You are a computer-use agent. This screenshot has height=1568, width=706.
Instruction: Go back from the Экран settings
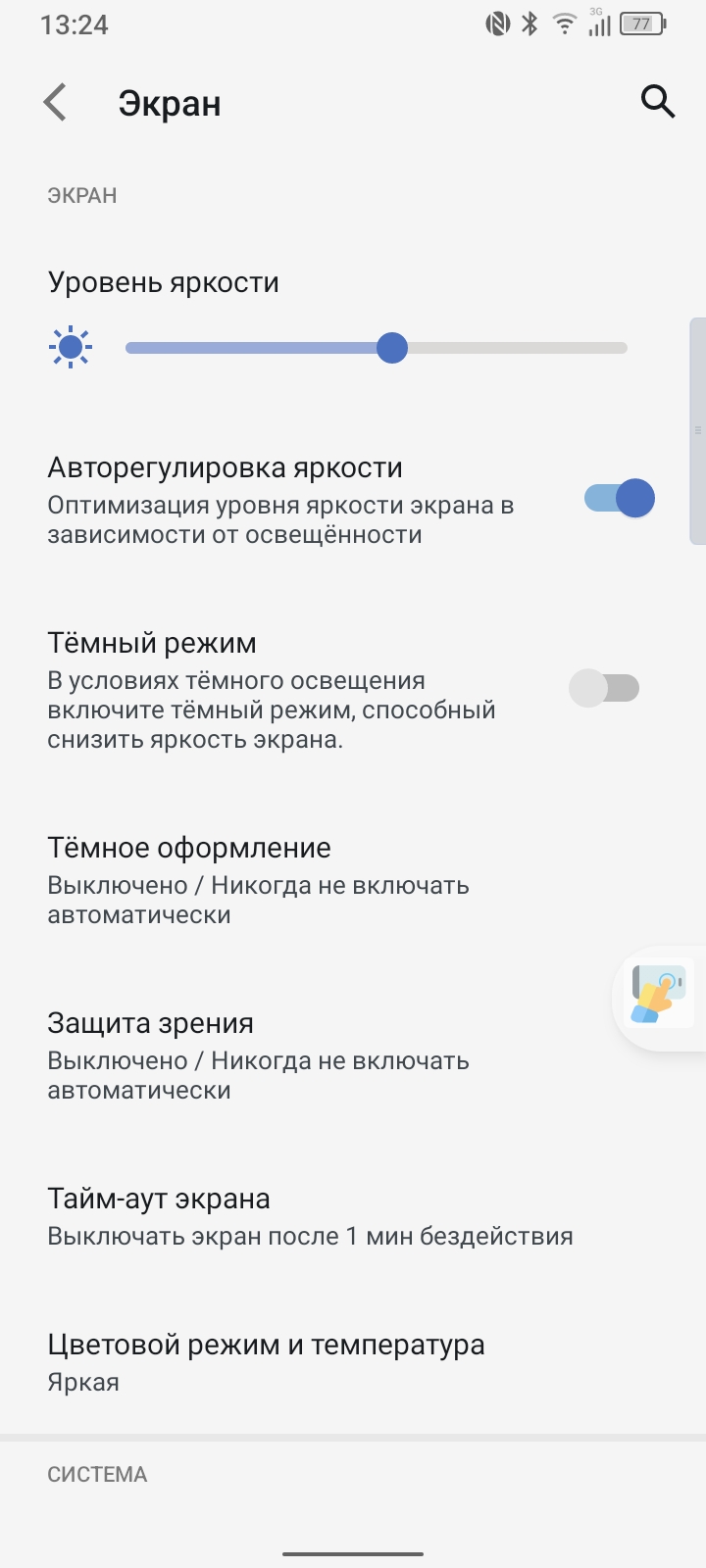point(56,102)
